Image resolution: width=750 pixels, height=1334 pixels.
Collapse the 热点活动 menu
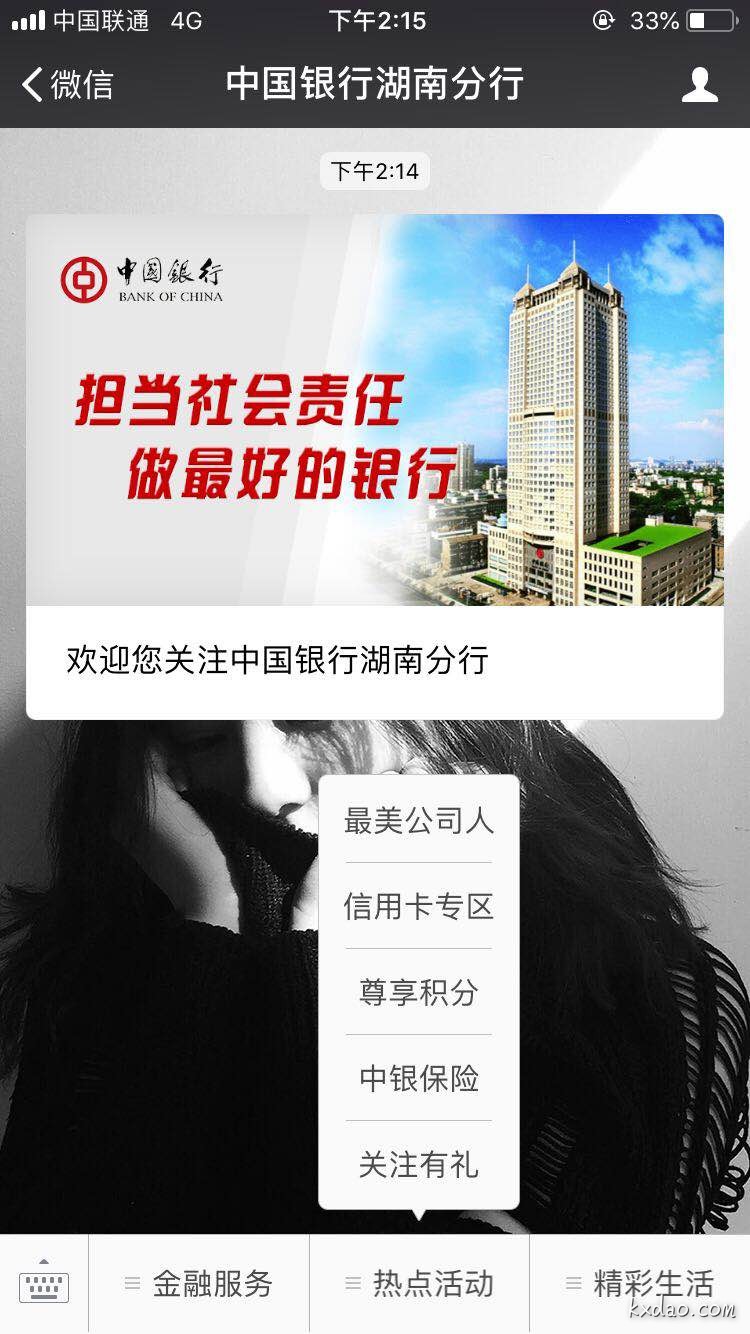click(x=419, y=1284)
